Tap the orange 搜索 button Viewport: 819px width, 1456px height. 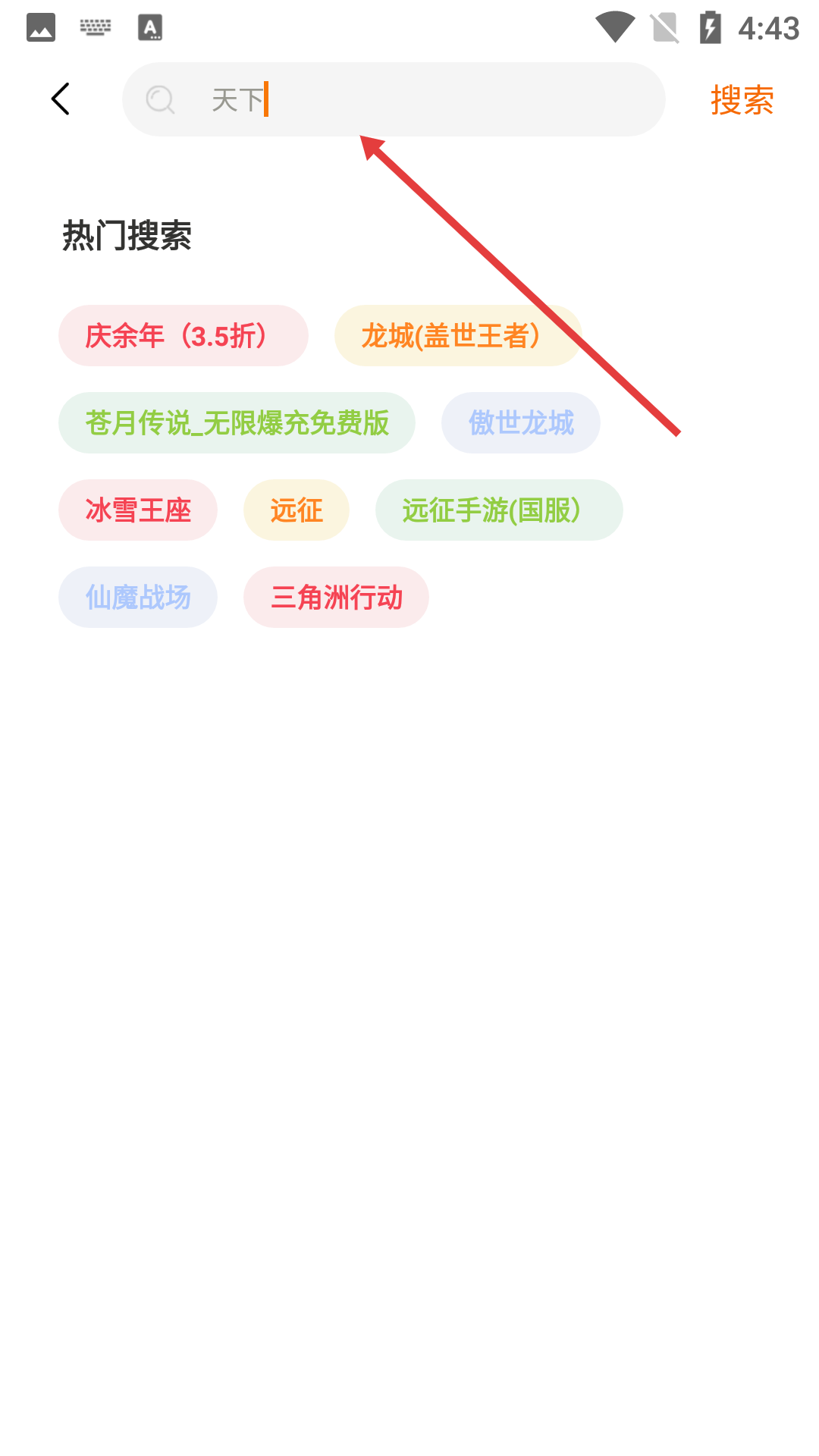pyautogui.click(x=742, y=100)
